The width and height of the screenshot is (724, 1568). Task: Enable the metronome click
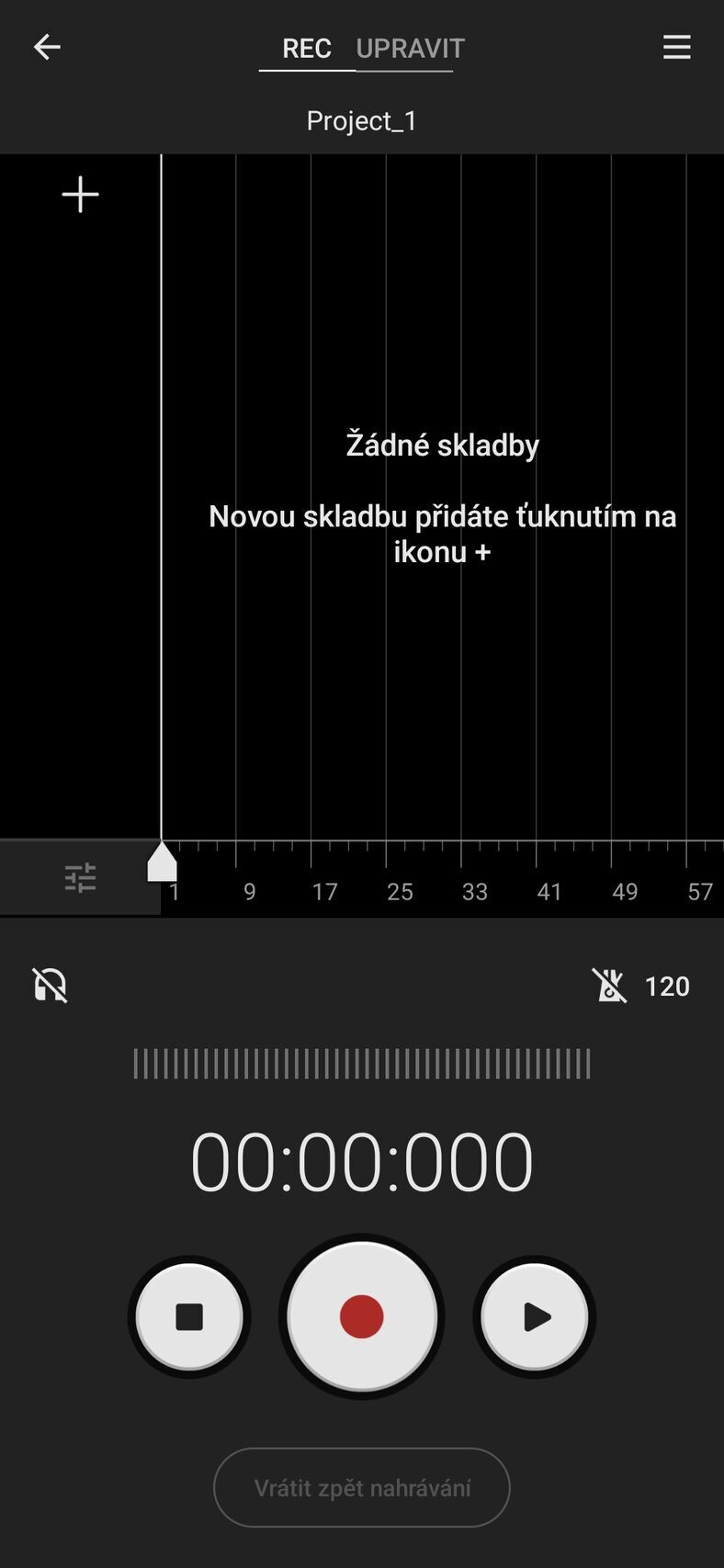click(612, 985)
